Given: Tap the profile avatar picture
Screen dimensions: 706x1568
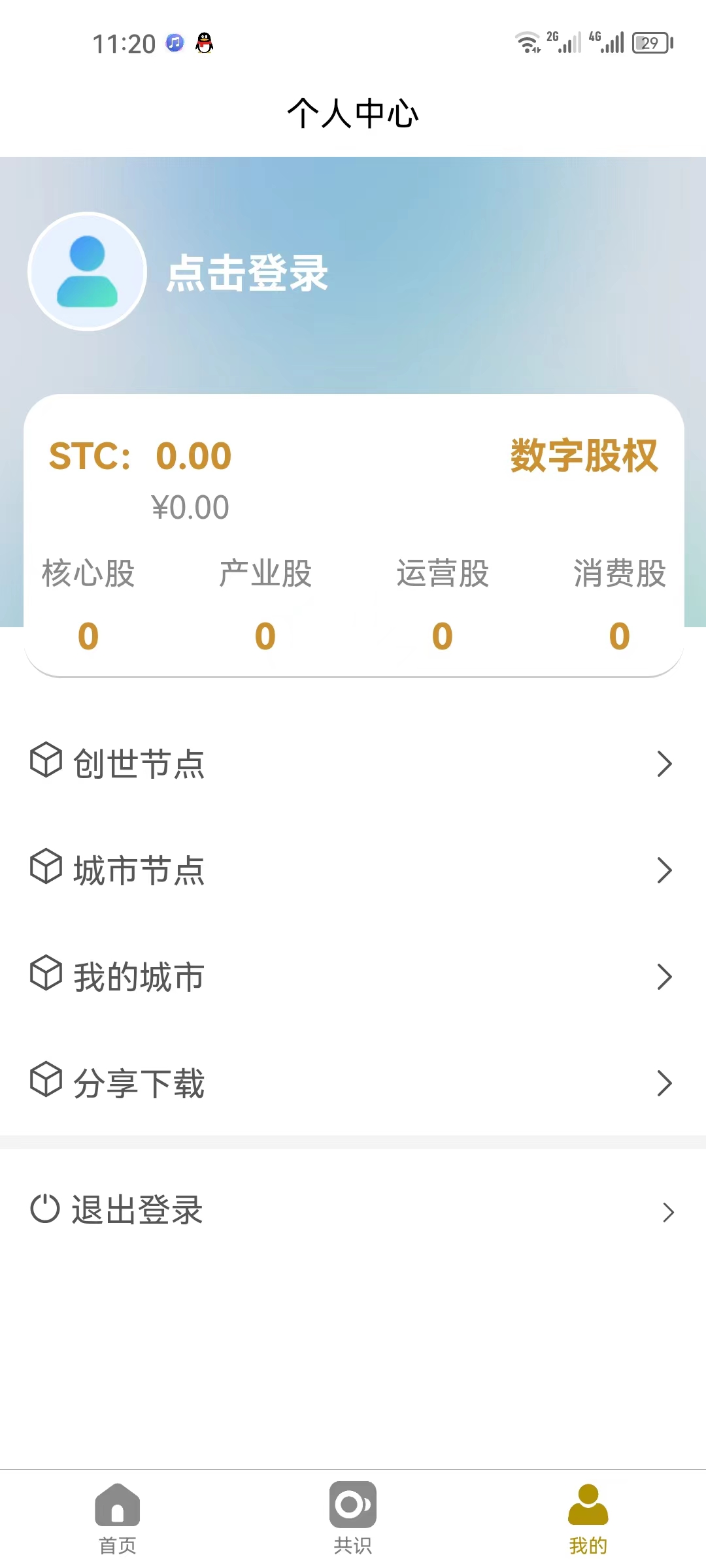Looking at the screenshot, I should 88,272.
